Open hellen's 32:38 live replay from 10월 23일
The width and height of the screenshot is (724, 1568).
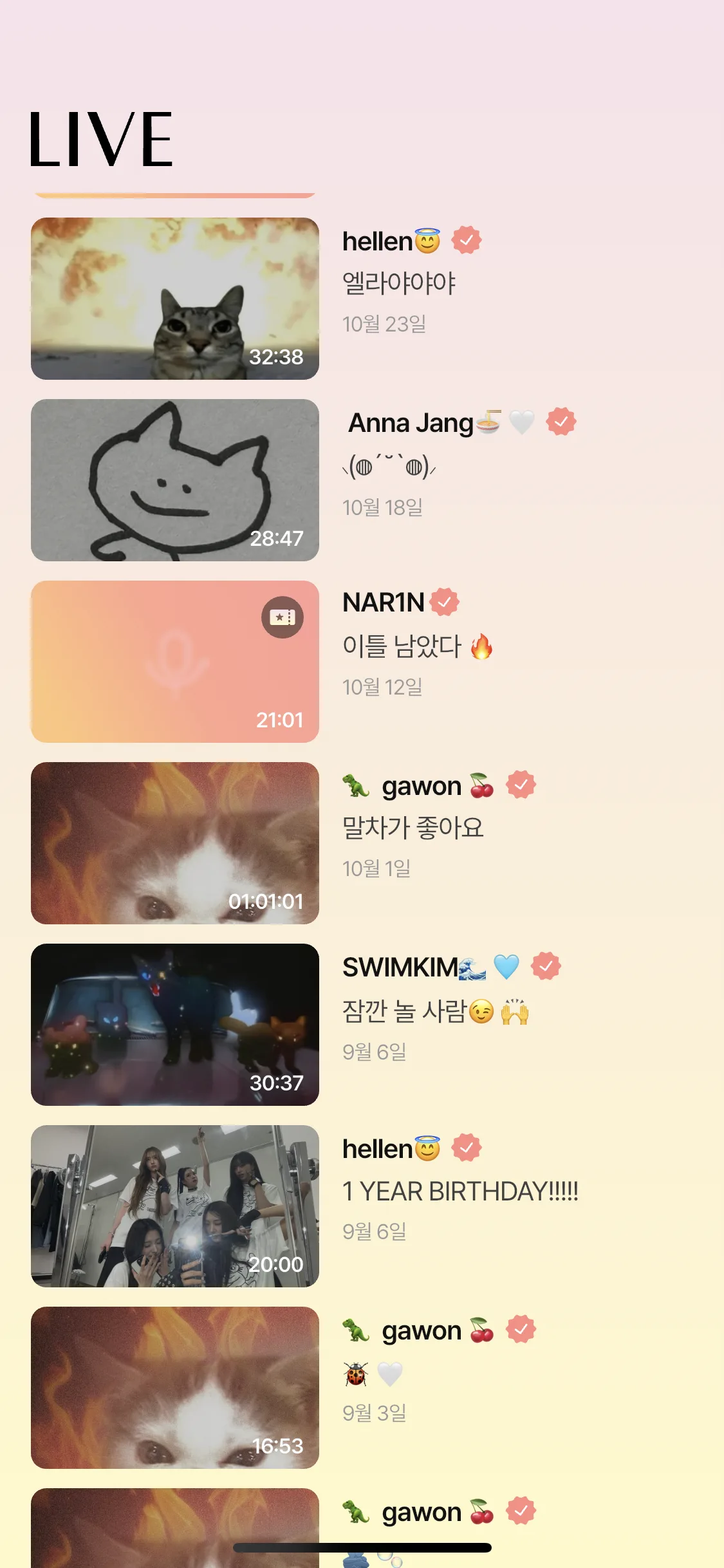pos(174,299)
